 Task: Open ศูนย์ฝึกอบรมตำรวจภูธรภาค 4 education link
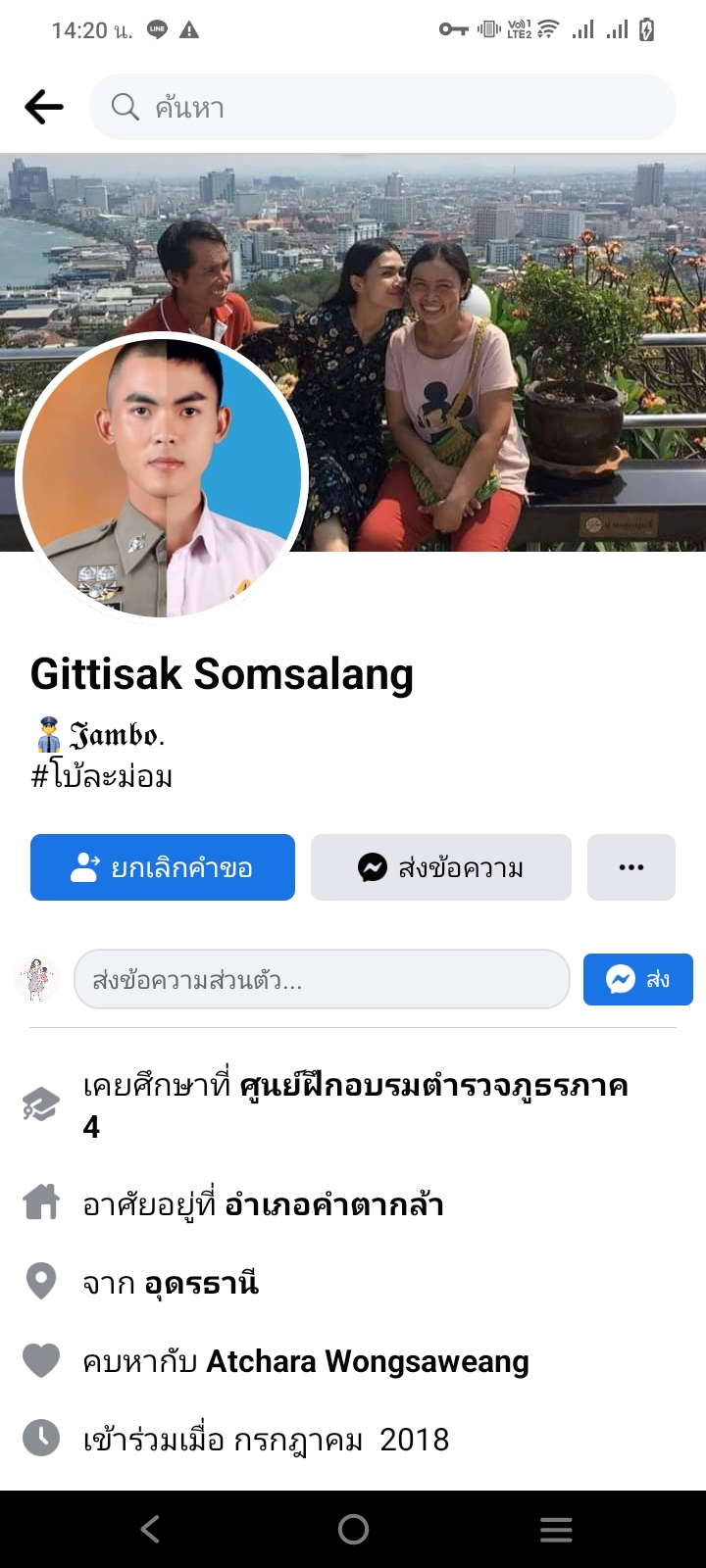[433, 1086]
